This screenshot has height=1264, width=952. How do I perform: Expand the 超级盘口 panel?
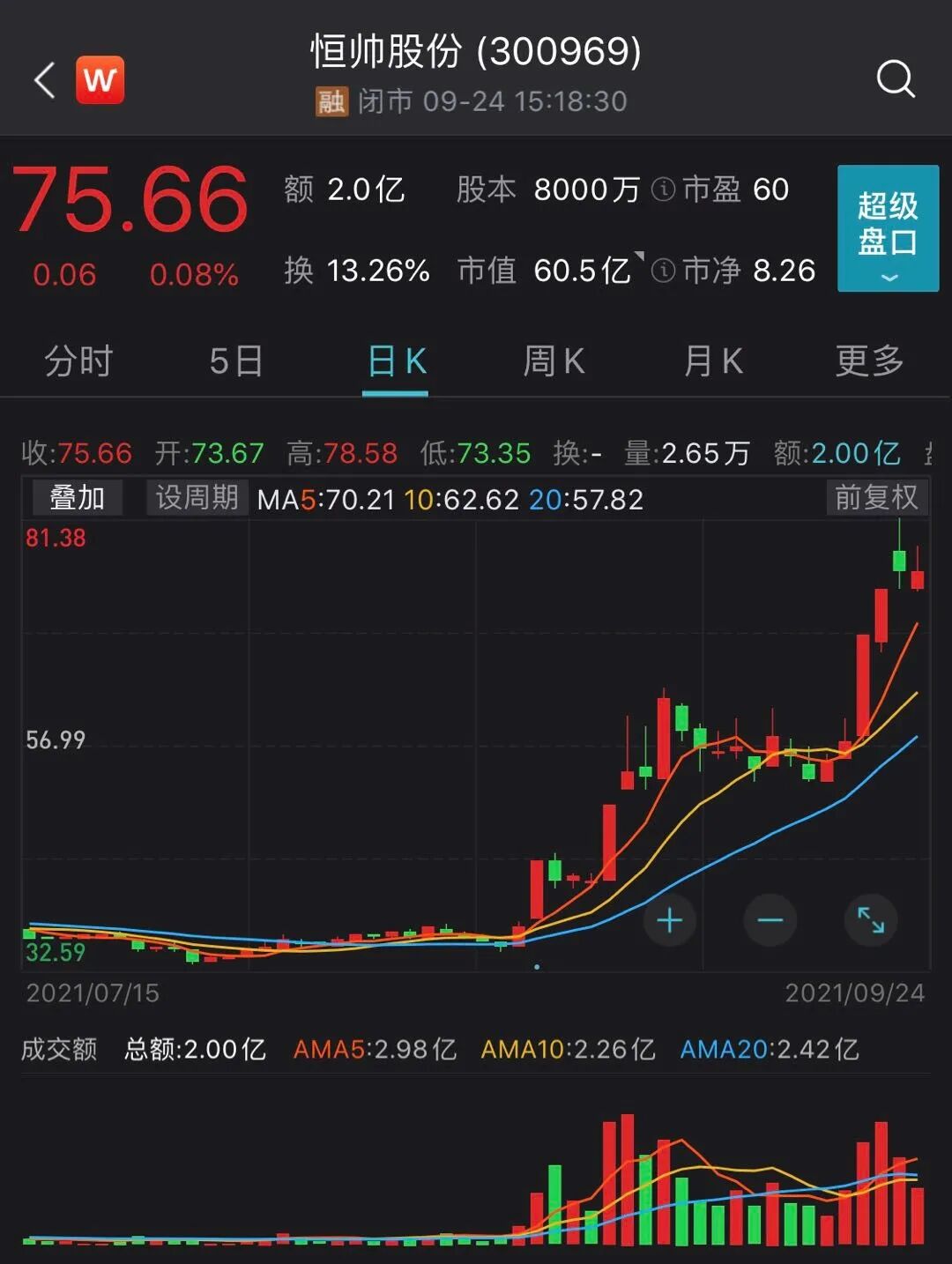click(887, 228)
